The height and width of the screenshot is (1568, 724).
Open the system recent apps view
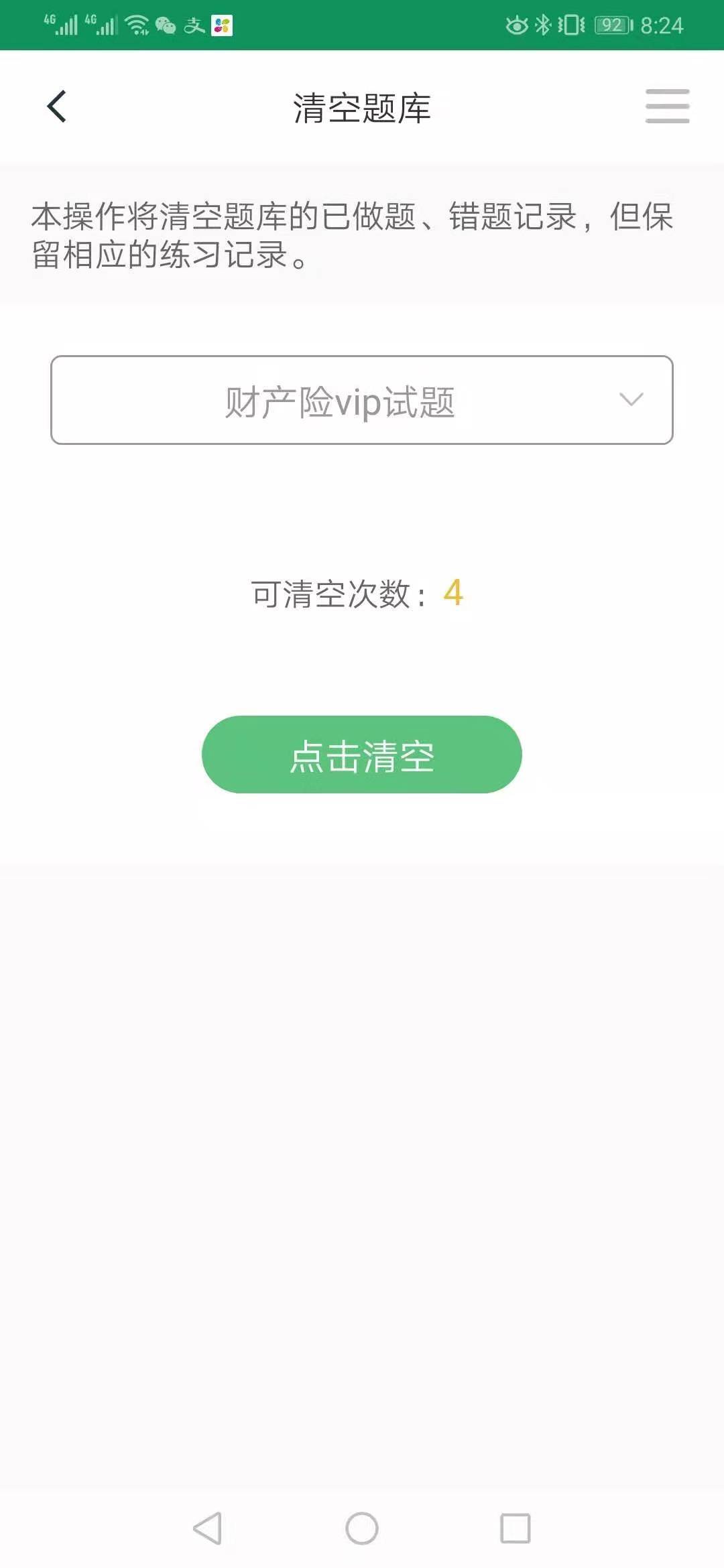click(516, 1528)
